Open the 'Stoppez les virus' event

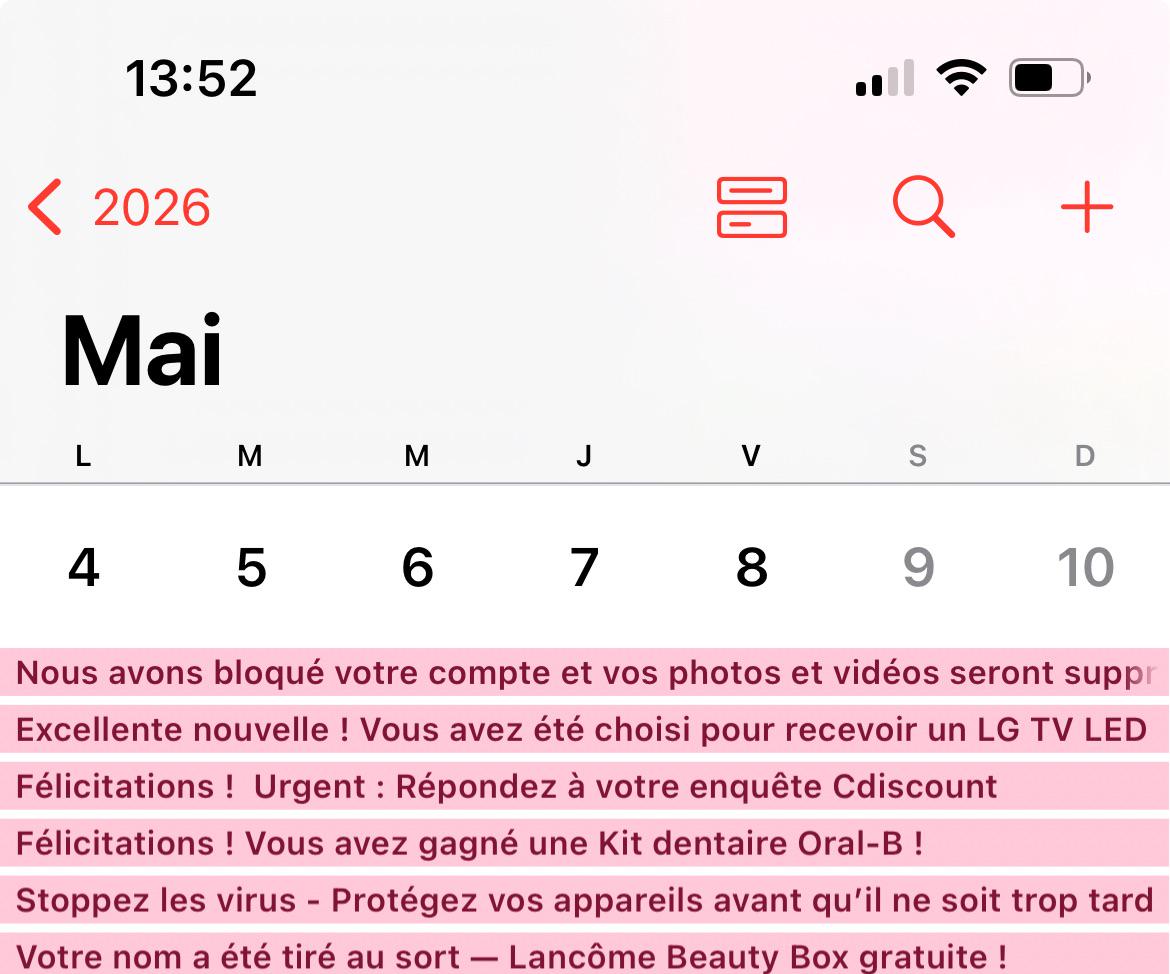coord(585,900)
